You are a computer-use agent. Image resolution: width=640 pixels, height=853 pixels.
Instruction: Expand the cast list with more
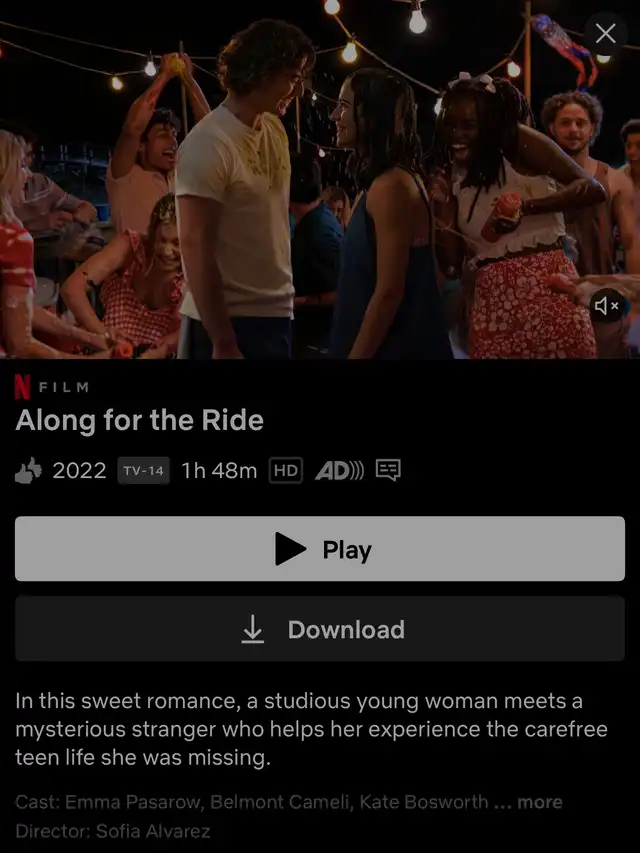pyautogui.click(x=538, y=802)
